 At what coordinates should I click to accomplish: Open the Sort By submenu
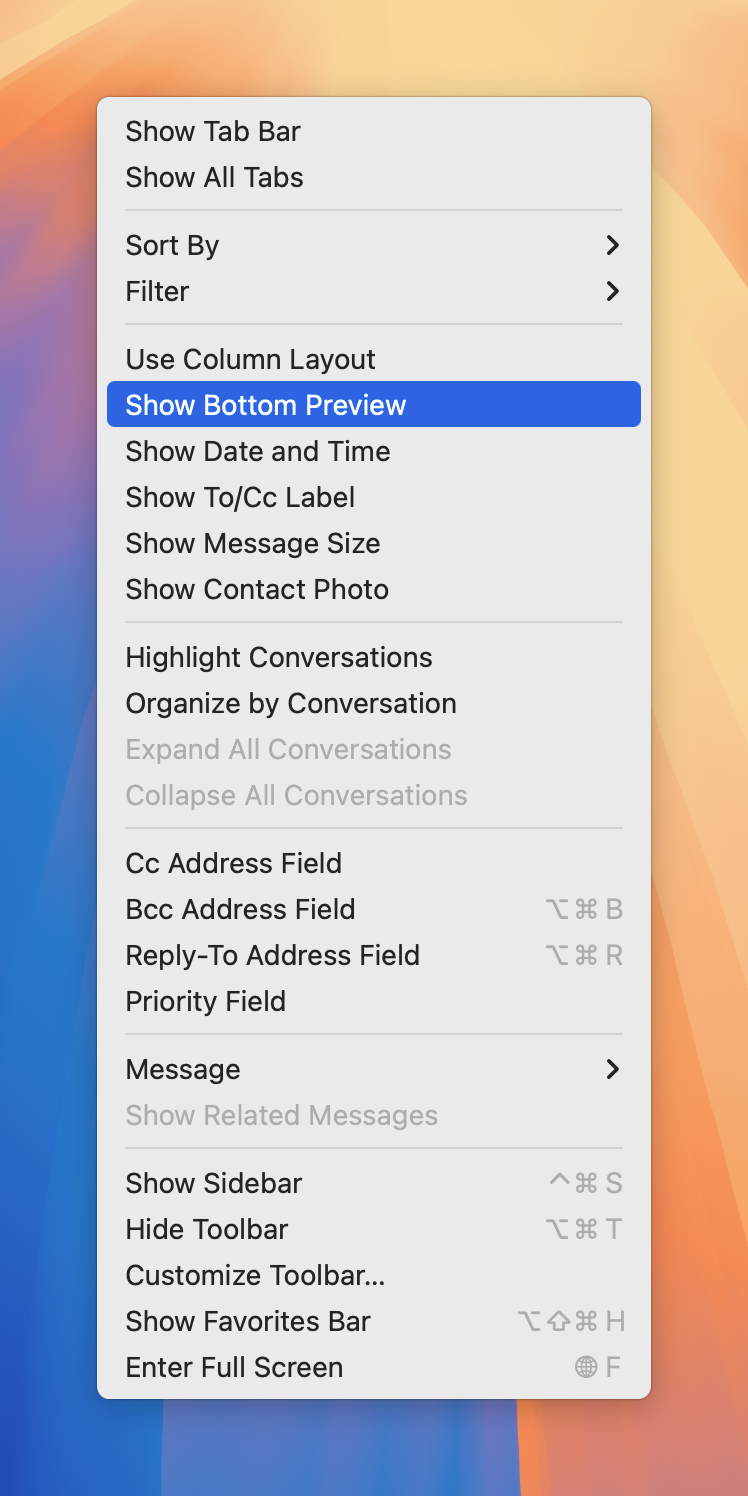[373, 245]
